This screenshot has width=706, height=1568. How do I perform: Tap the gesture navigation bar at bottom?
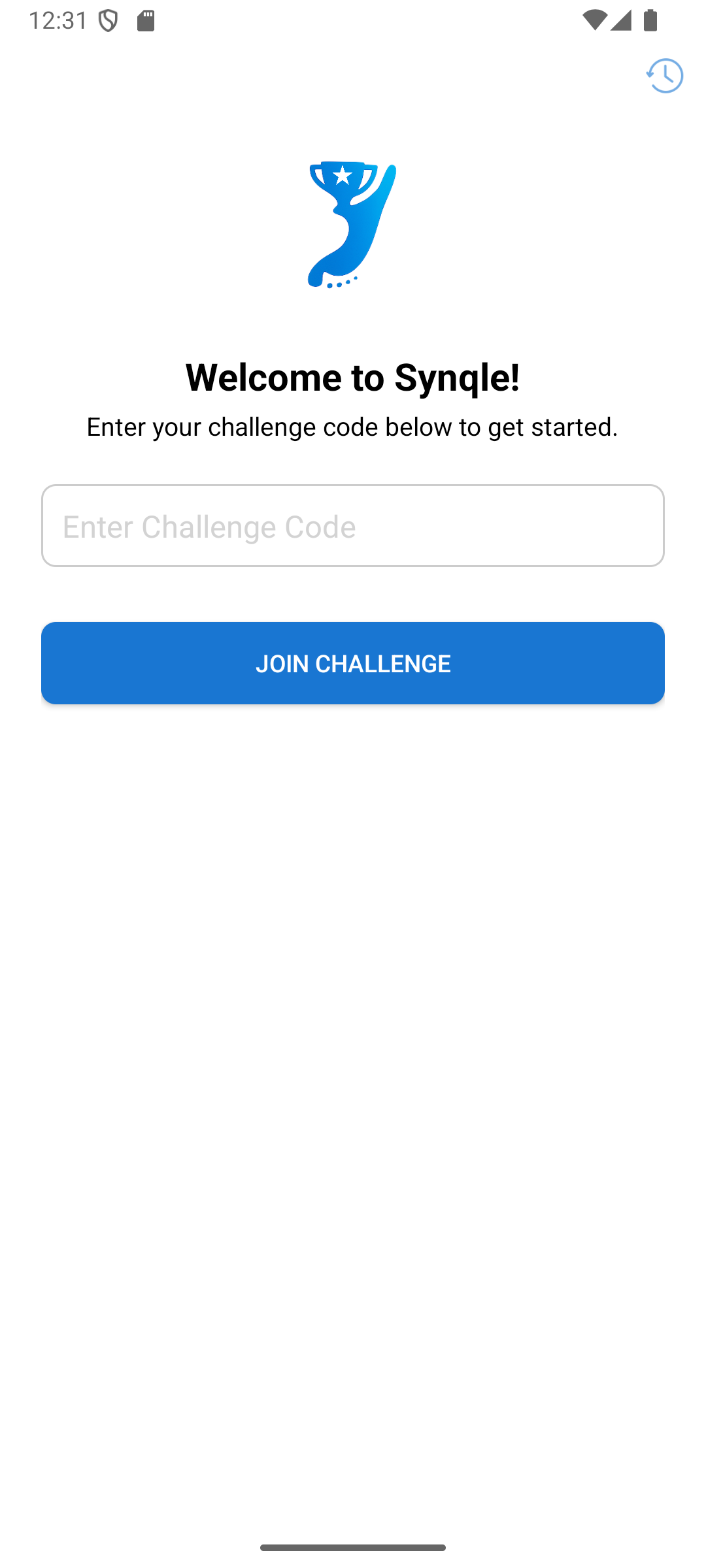click(353, 1546)
